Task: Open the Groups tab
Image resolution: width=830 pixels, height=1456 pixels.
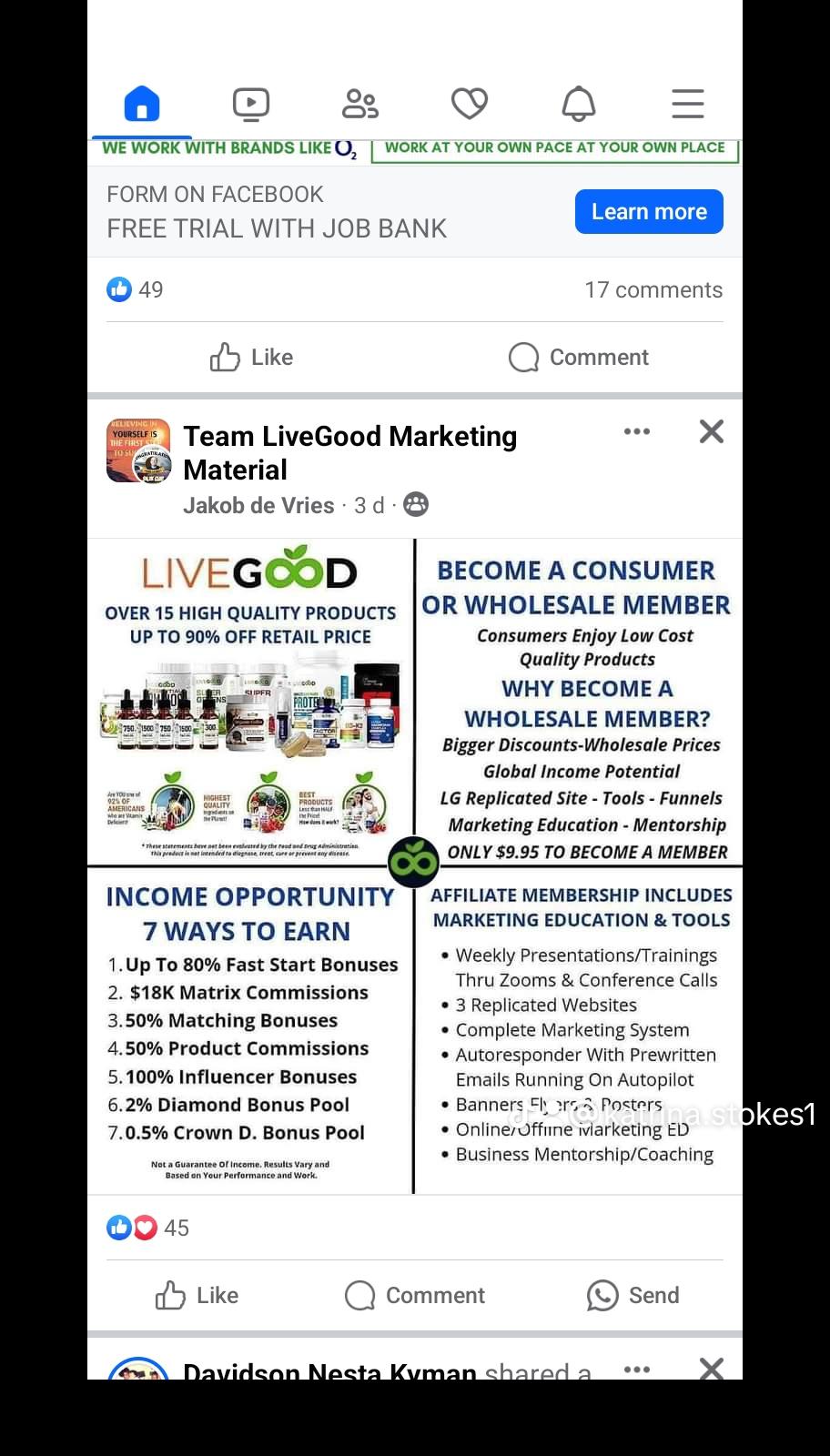Action: pyautogui.click(x=360, y=104)
